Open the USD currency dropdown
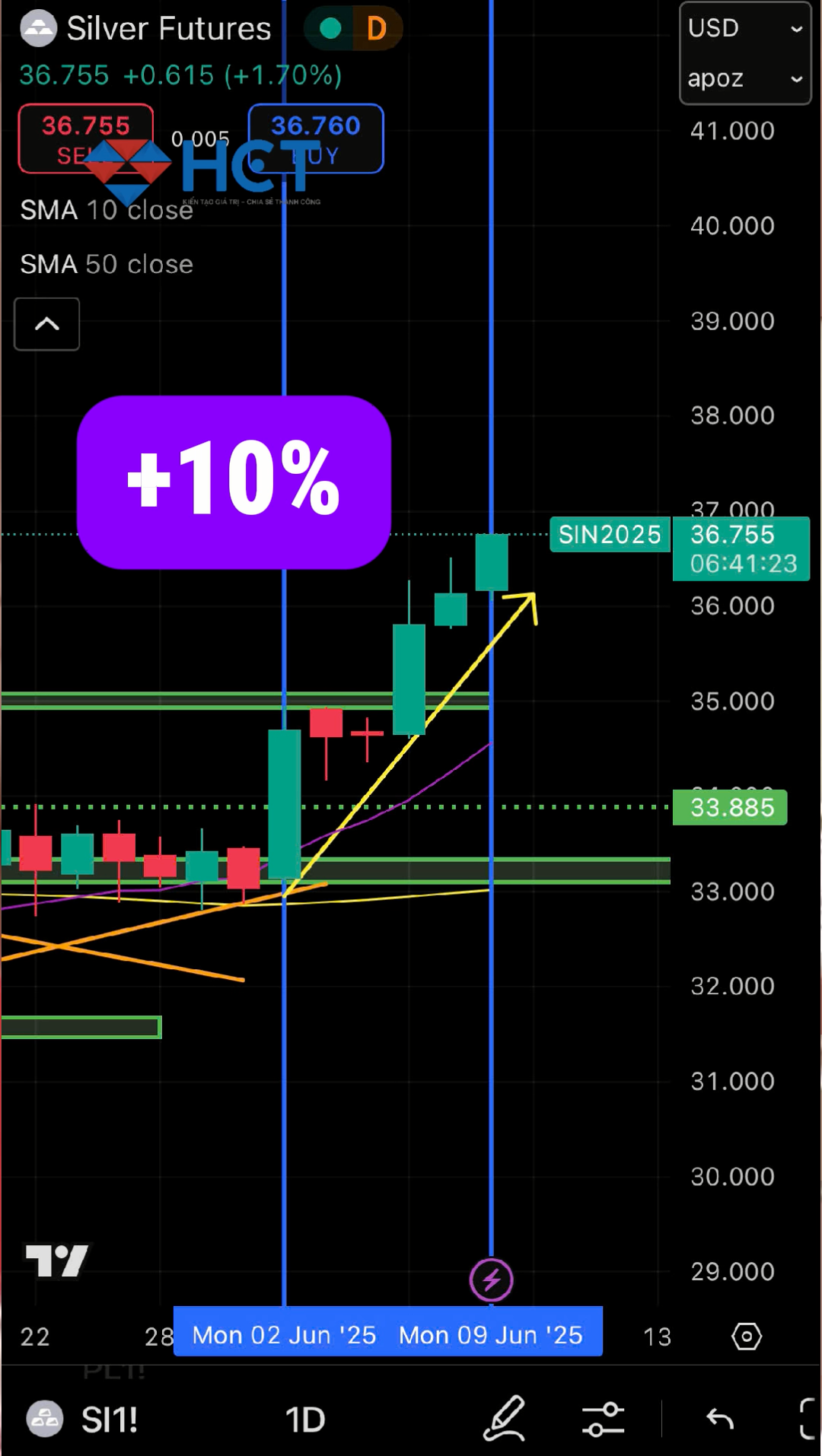This screenshot has height=1456, width=822. click(x=744, y=29)
